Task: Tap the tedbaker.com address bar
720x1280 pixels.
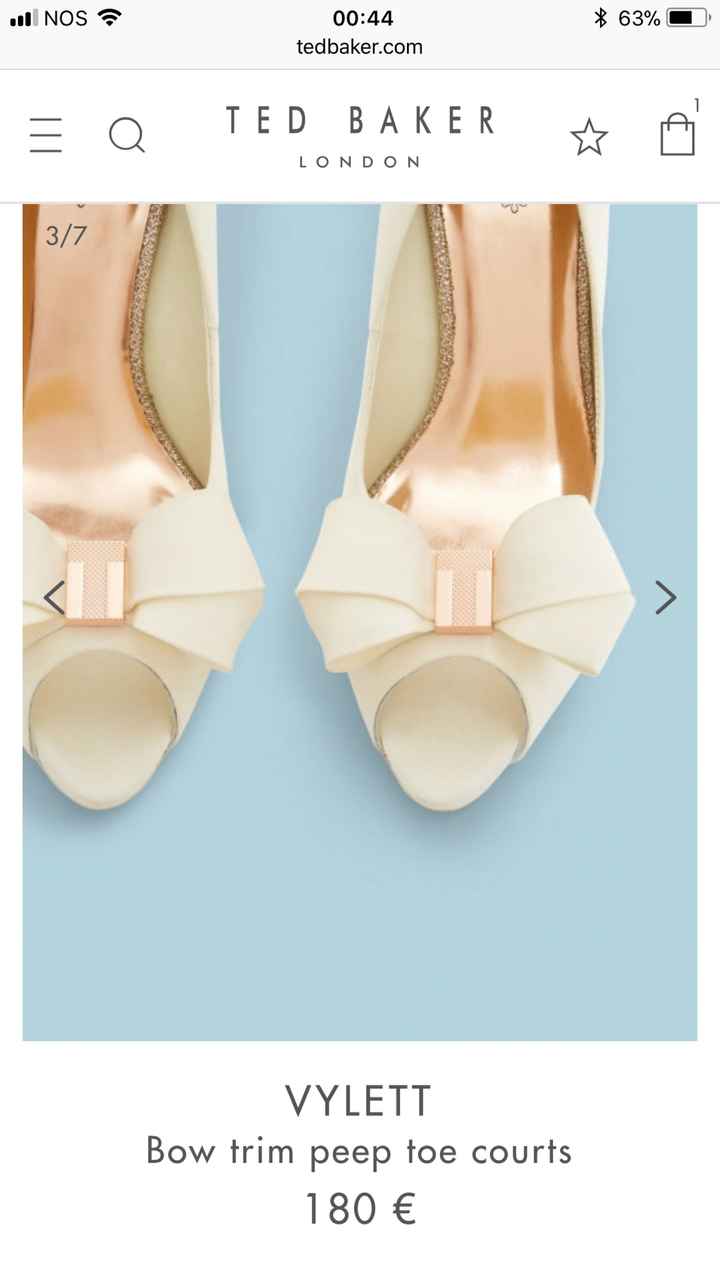Action: pos(360,46)
